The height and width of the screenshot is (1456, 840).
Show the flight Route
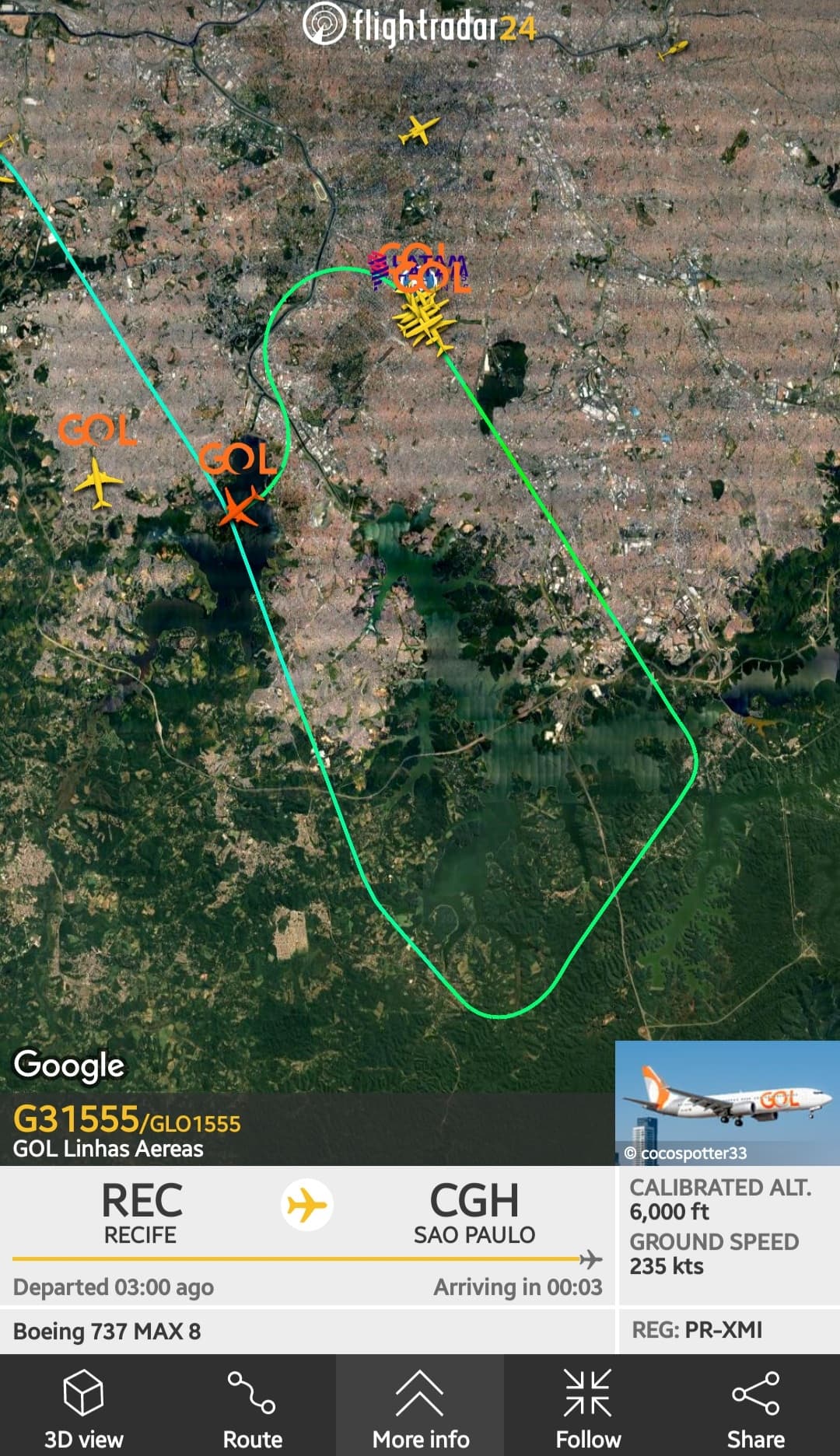point(252,1406)
